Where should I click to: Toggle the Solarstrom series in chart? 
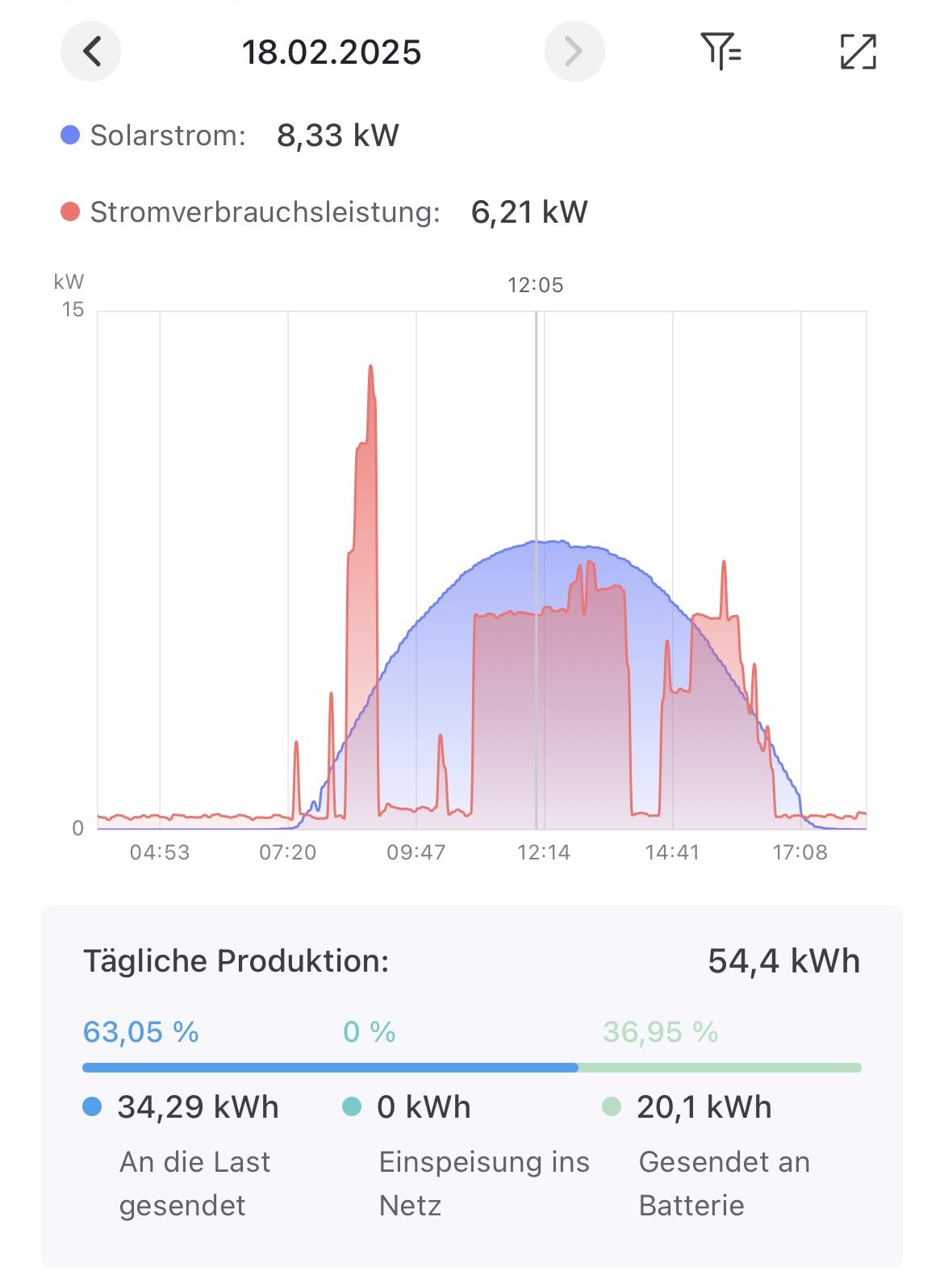pos(153,136)
